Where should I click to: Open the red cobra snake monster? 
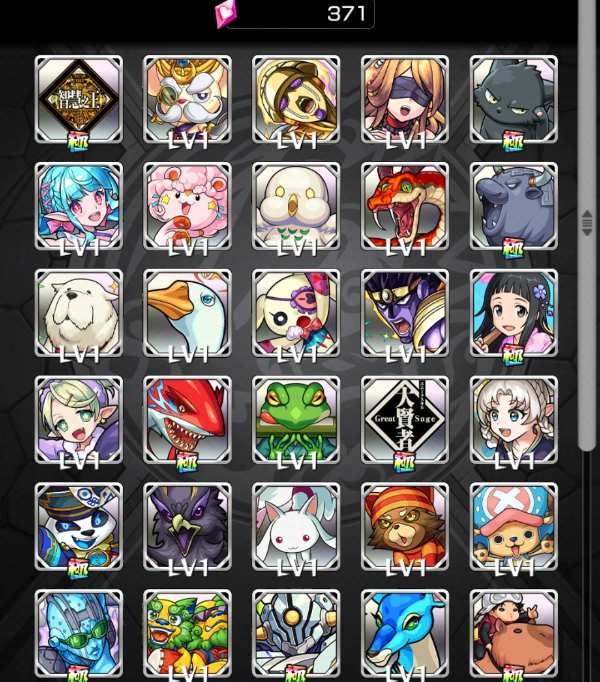coord(405,205)
